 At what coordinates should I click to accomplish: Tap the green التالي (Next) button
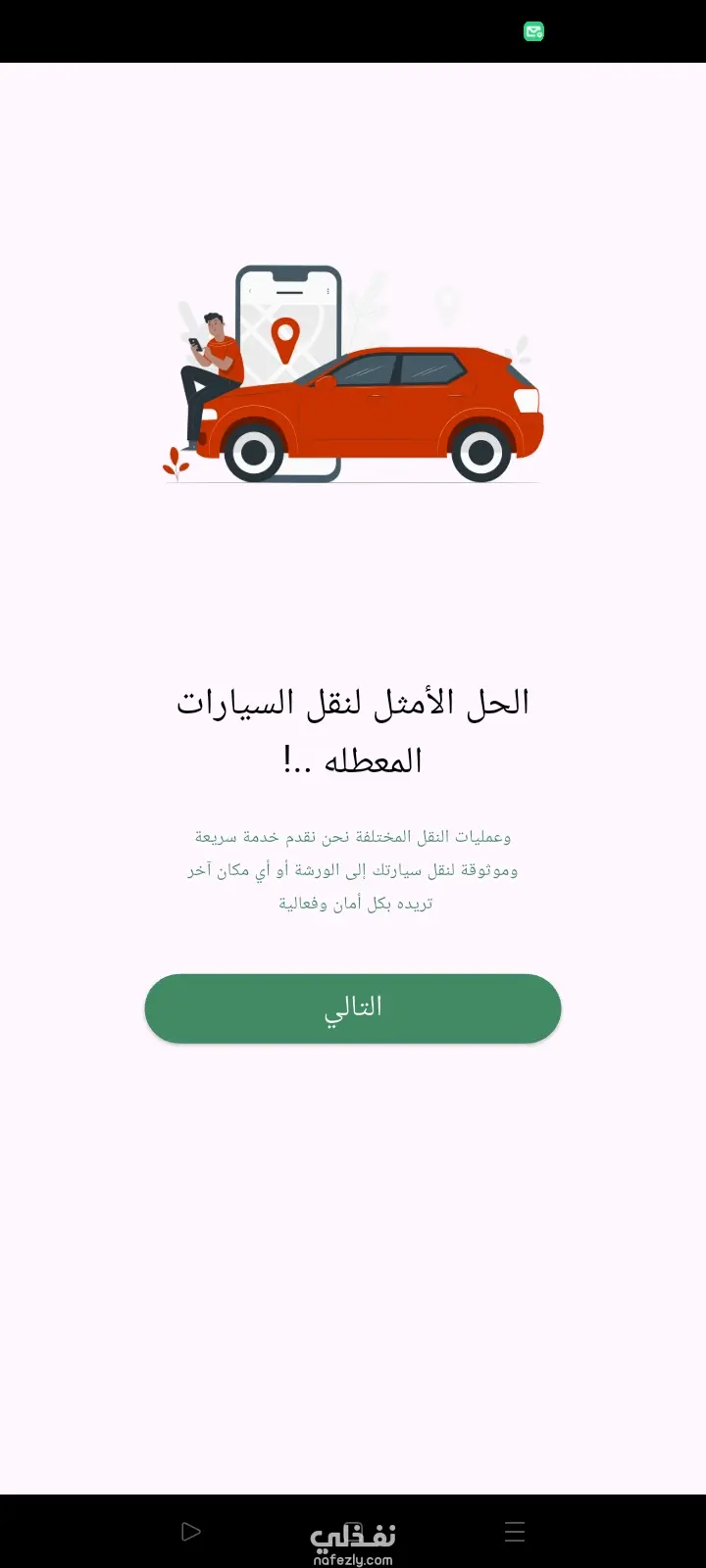pyautogui.click(x=353, y=1008)
